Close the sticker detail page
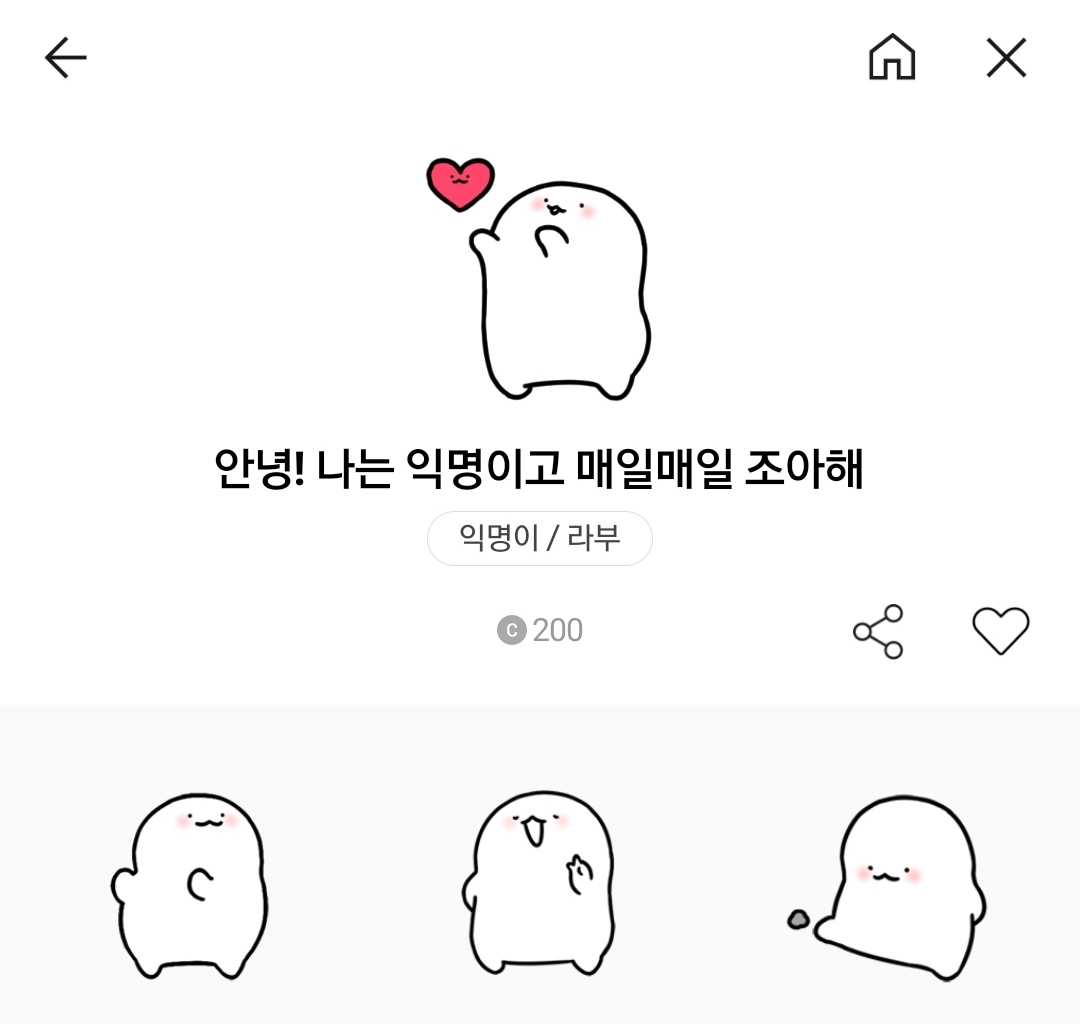Screen dimensions: 1080x1024 [1006, 58]
